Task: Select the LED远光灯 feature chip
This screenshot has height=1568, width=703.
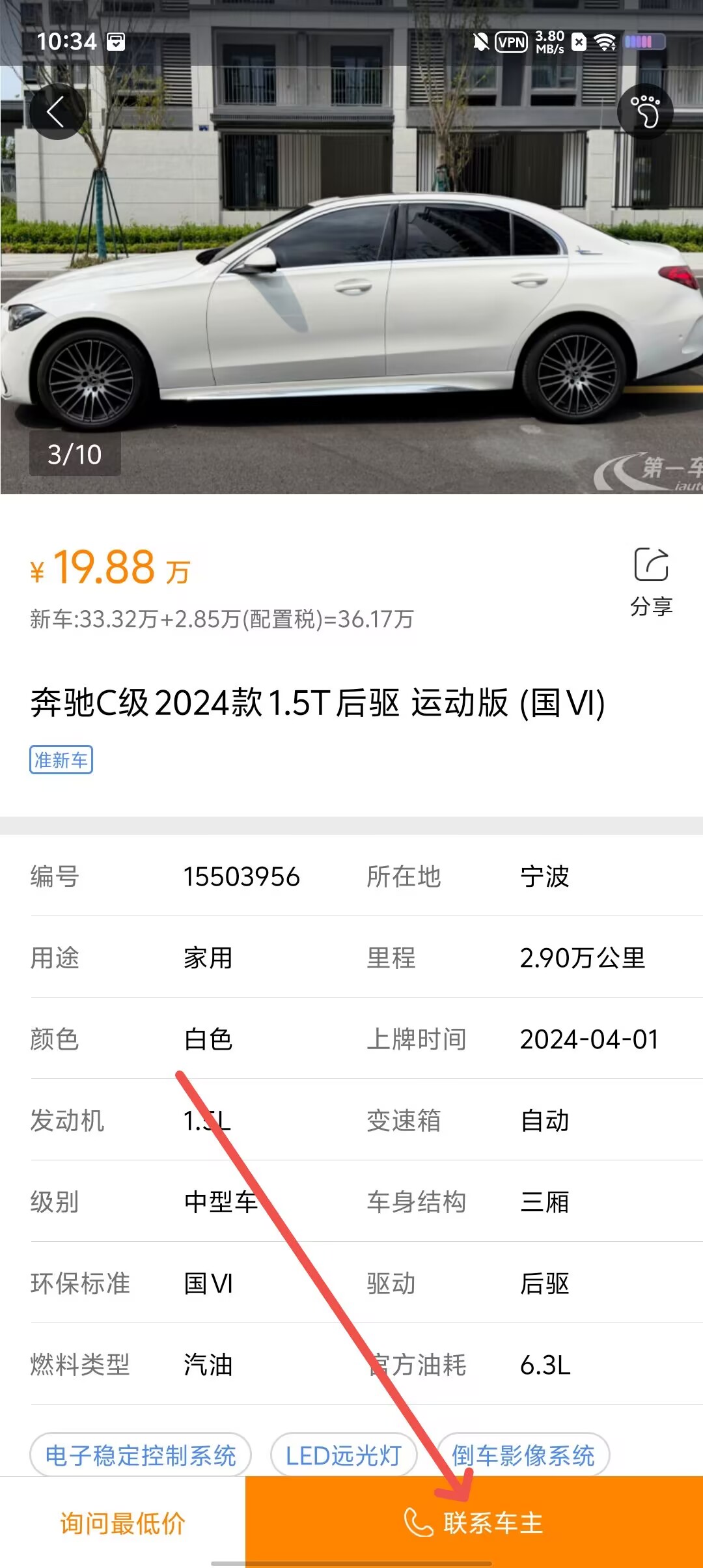Action: pos(344,1455)
